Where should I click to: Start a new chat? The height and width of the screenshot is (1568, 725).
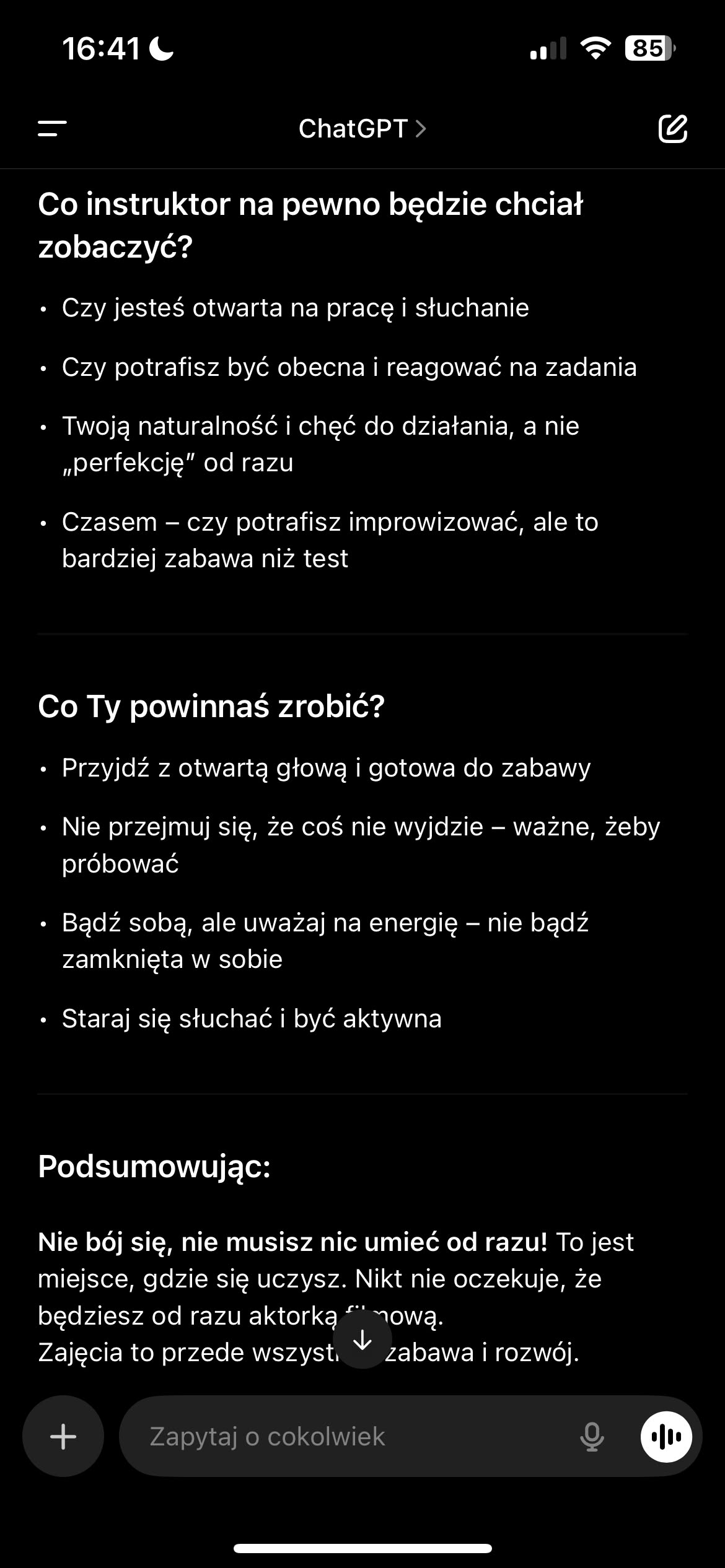[x=672, y=129]
